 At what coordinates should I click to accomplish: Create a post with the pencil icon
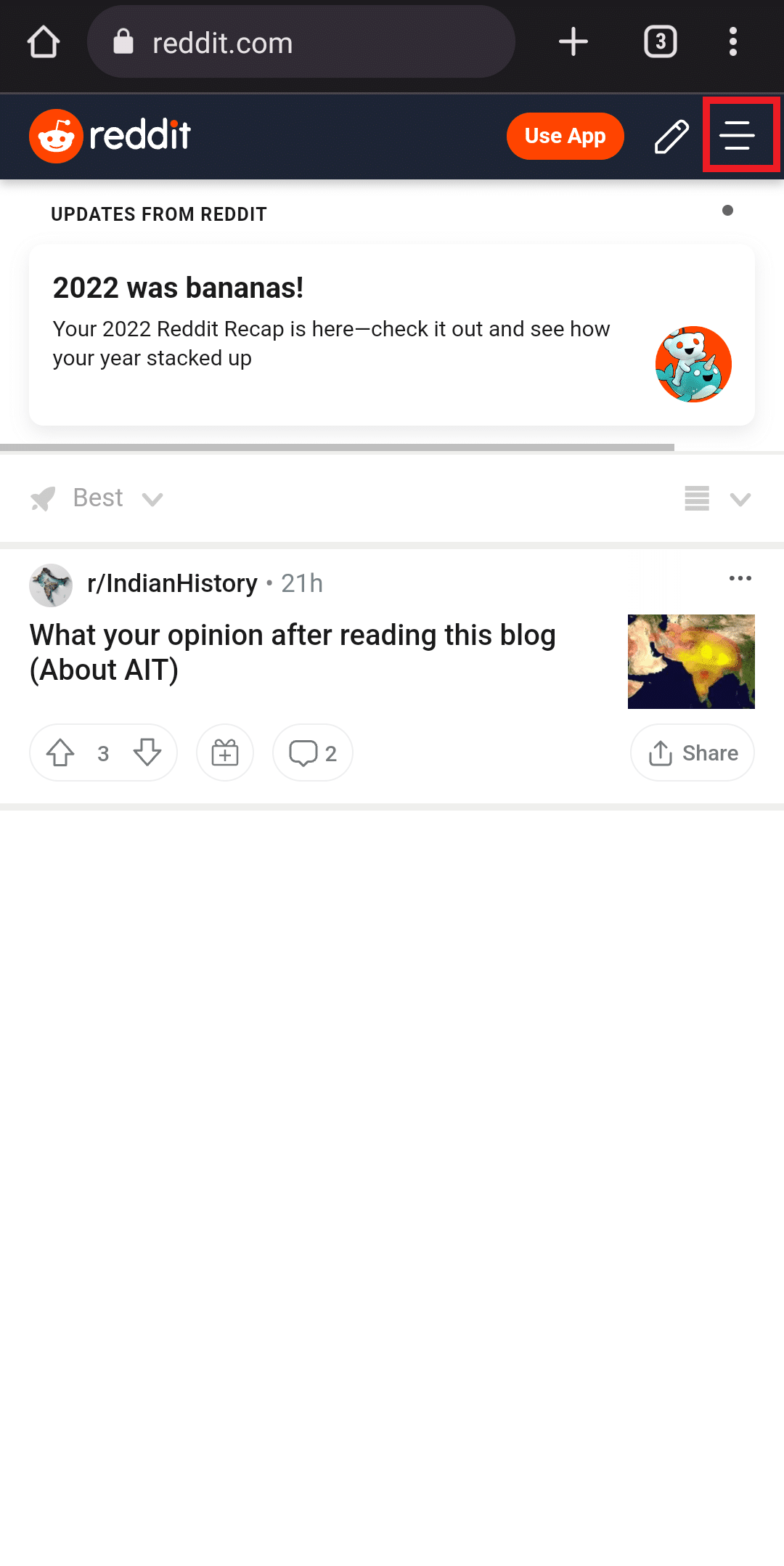click(x=671, y=137)
